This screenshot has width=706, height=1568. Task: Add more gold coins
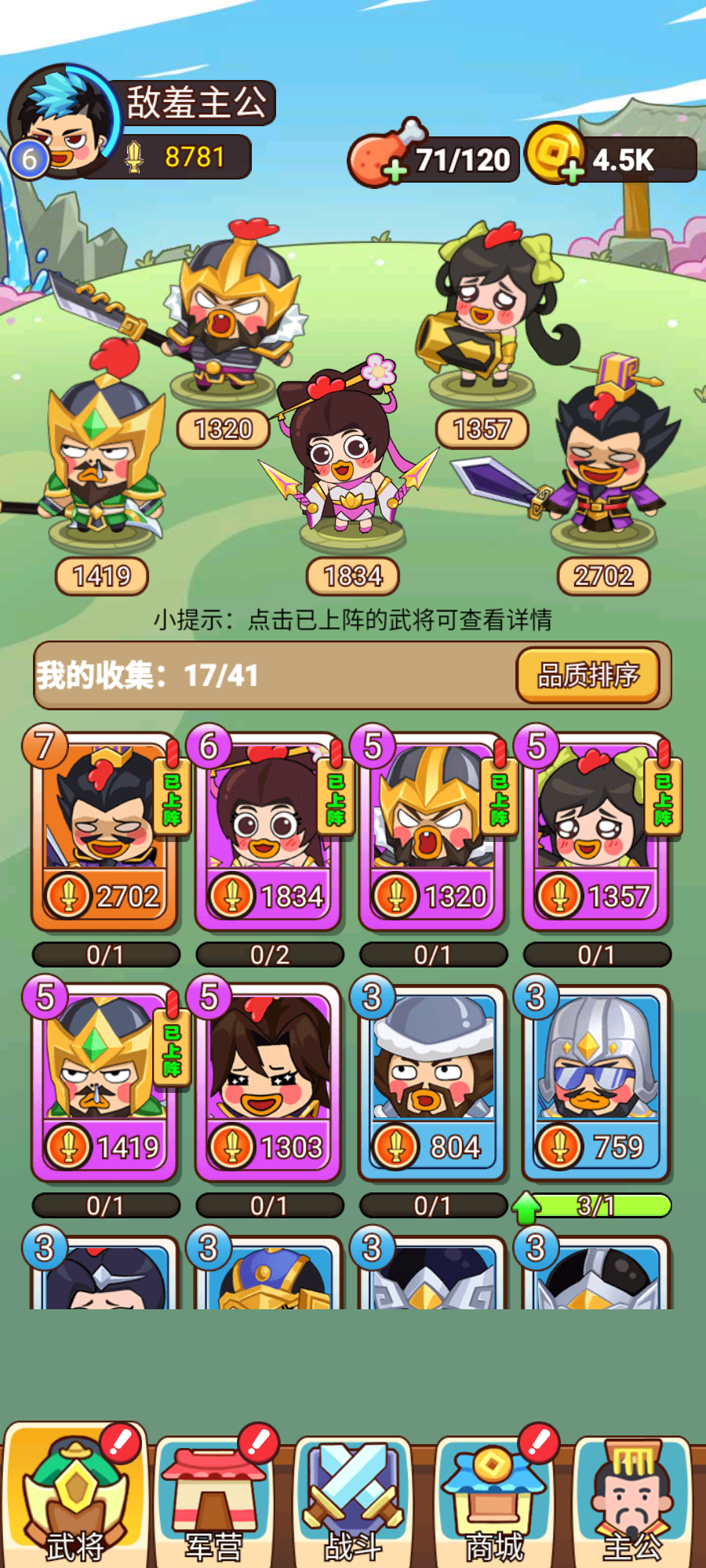[573, 170]
